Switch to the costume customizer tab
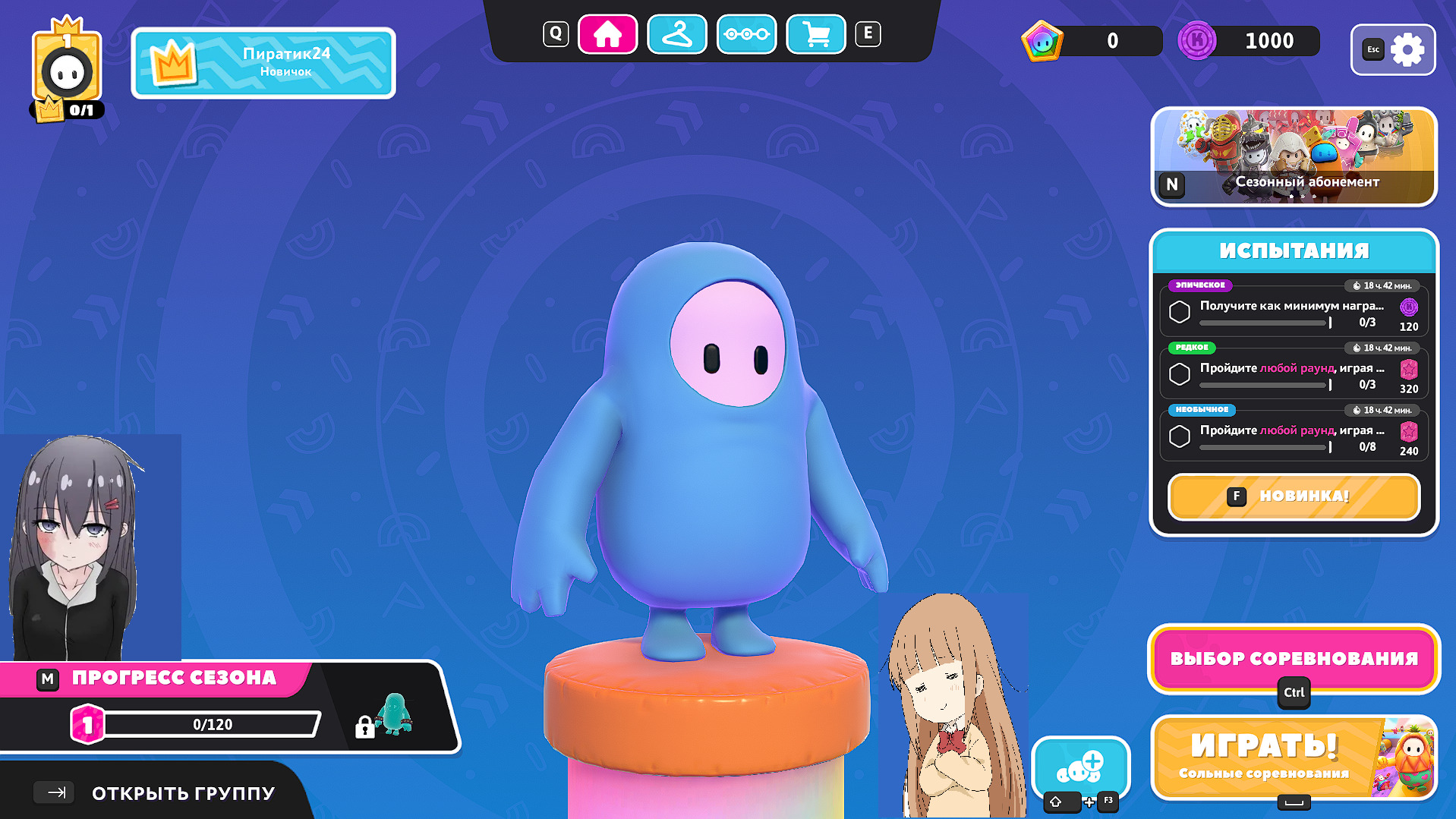The image size is (1456, 819). [676, 34]
